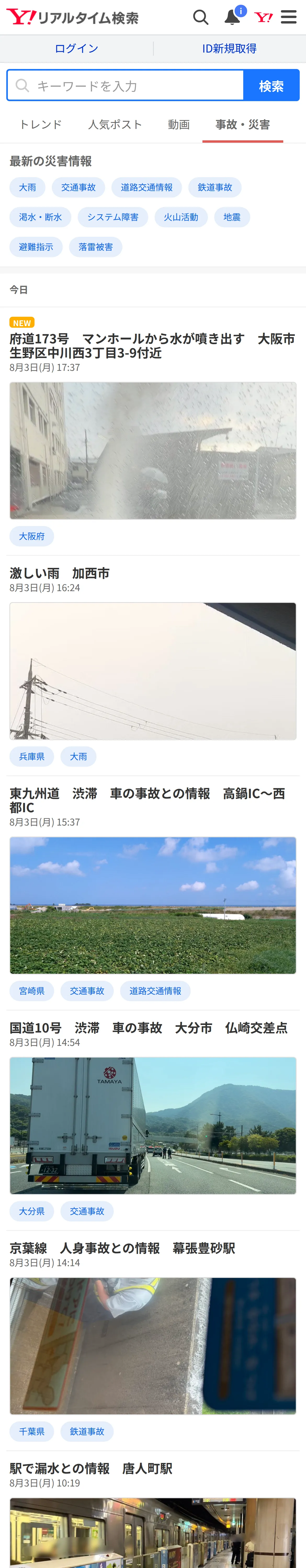Switch to the トレンド tab
The width and height of the screenshot is (306, 1568).
(40, 124)
